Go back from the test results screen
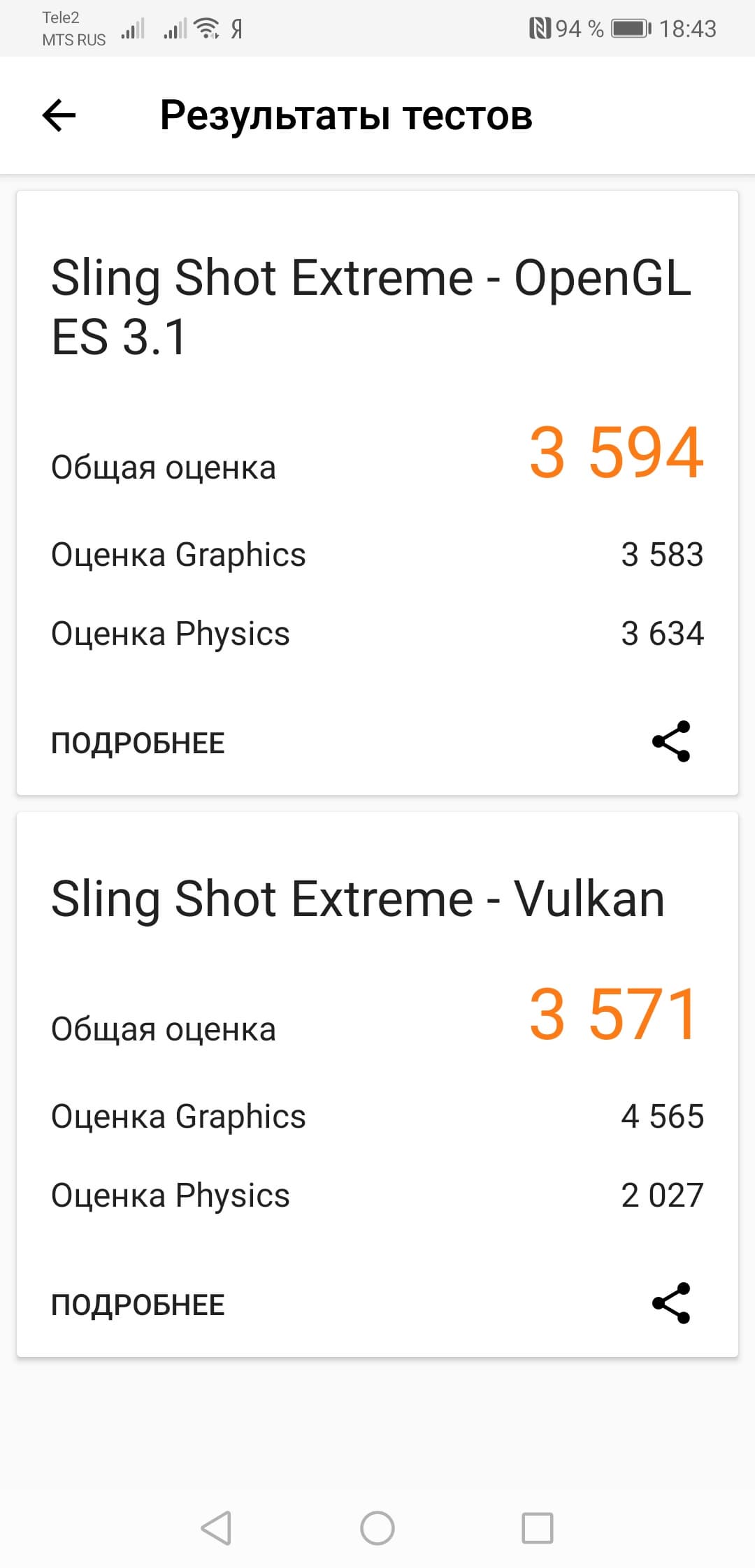The height and width of the screenshot is (1568, 755). 59,115
